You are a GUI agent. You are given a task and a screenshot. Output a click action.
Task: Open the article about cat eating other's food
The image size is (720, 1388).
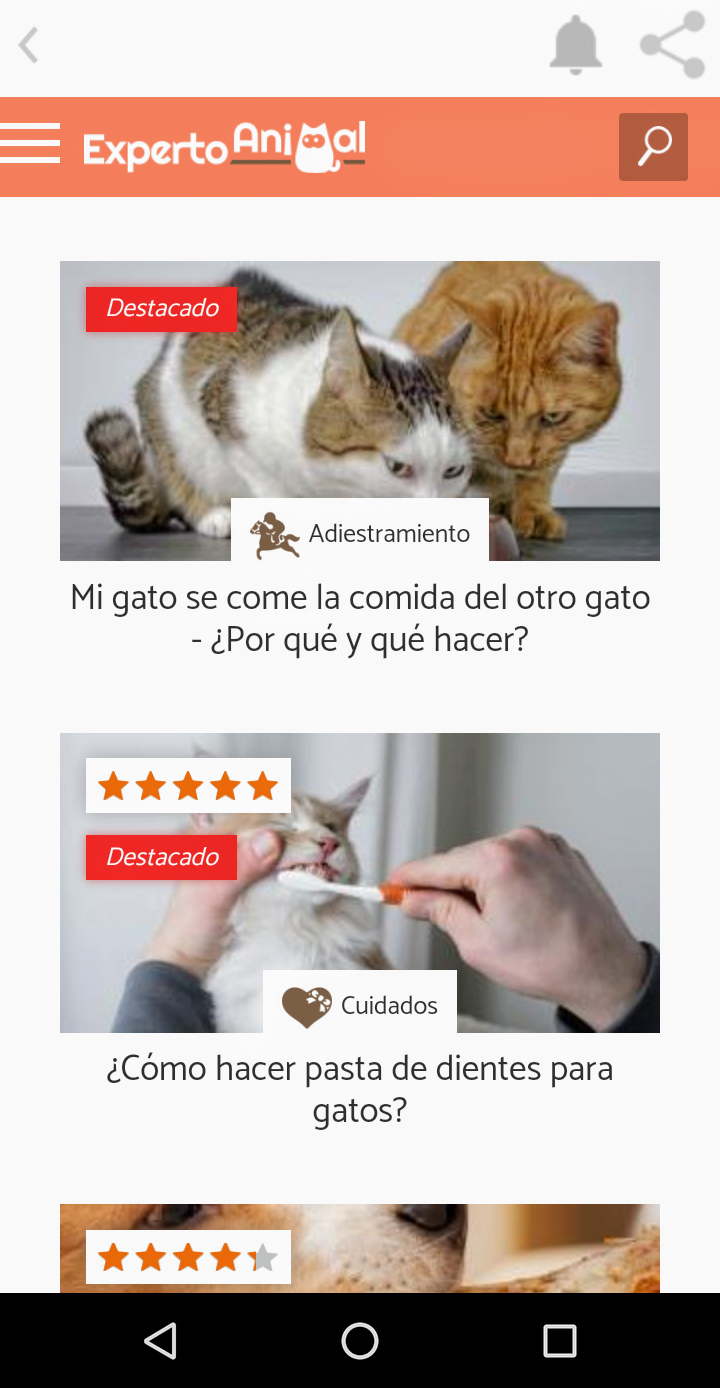click(360, 617)
